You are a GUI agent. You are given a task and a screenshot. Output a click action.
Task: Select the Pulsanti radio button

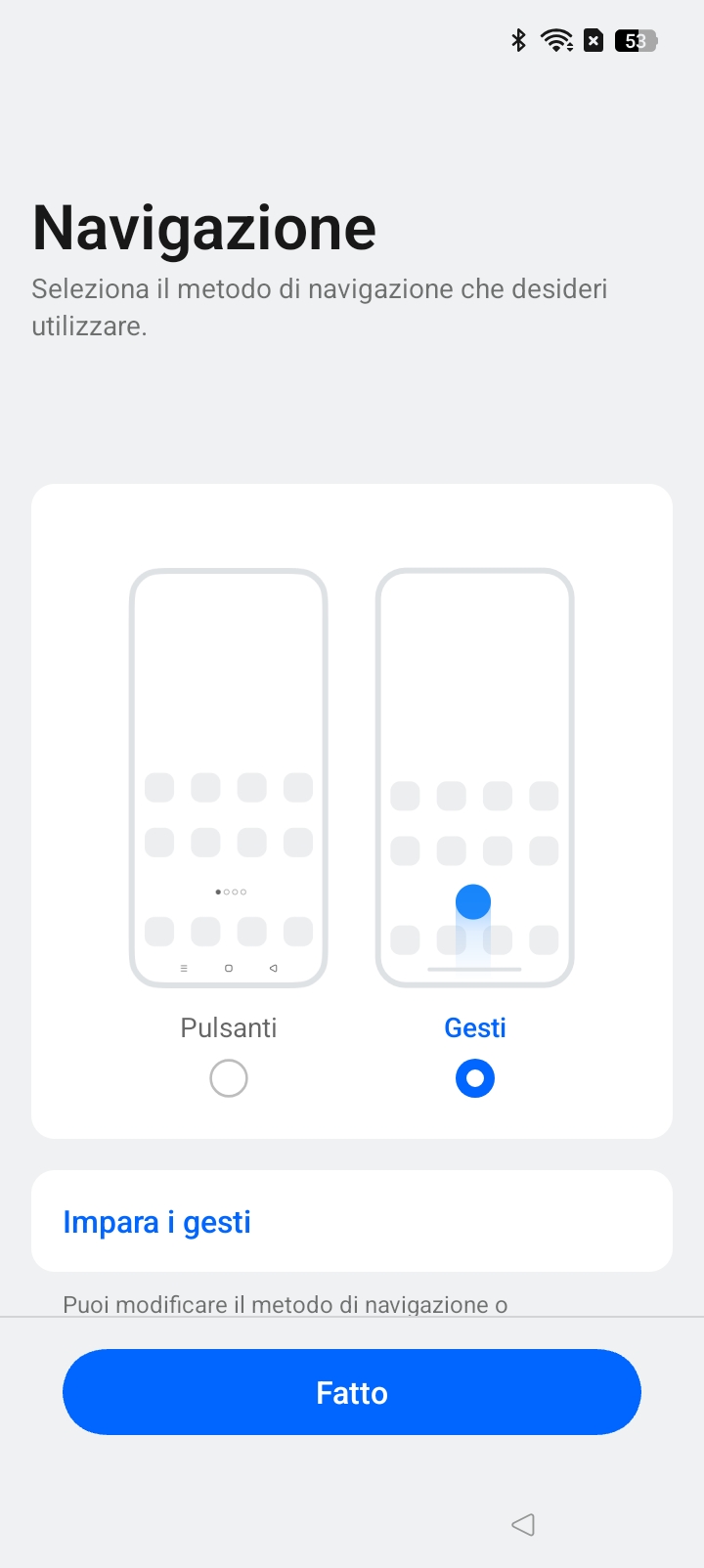point(229,1078)
